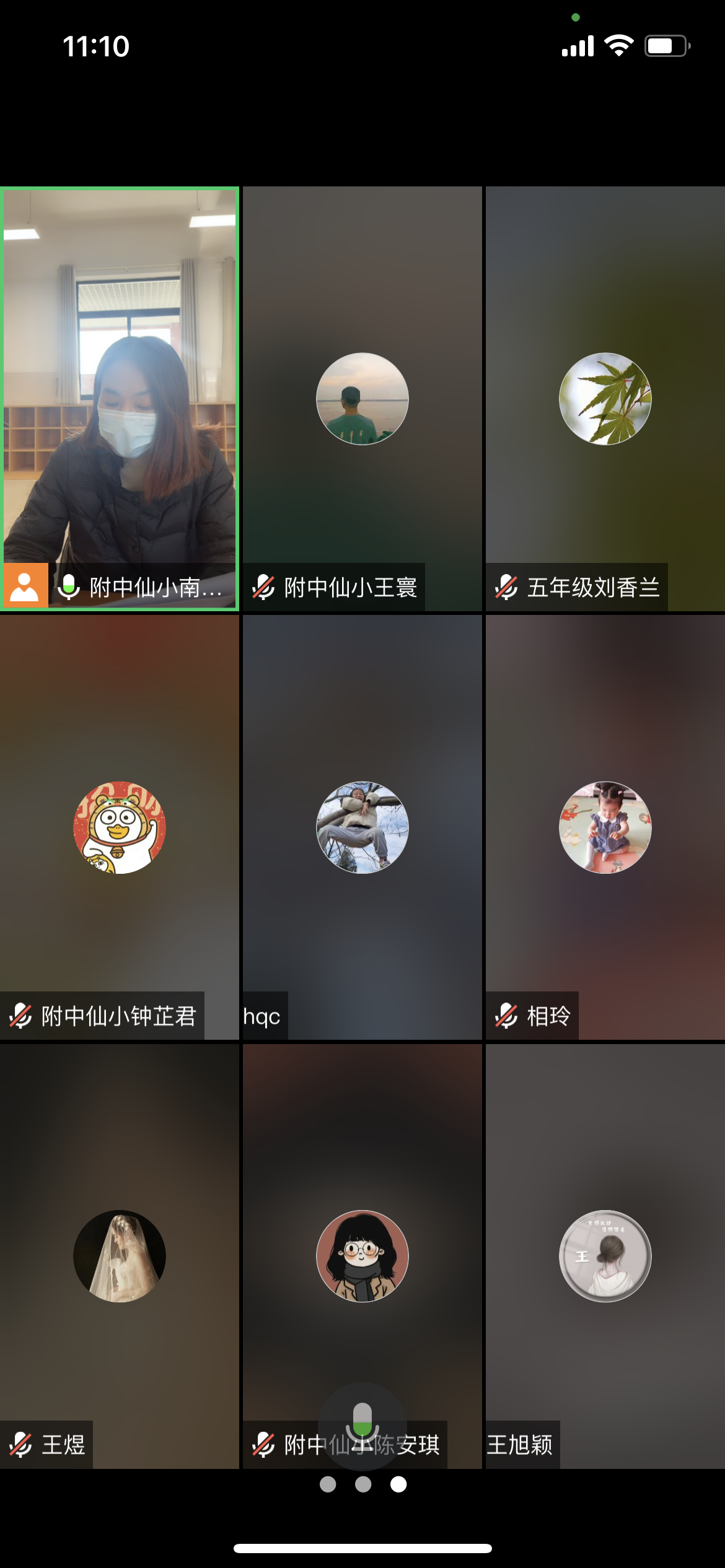This screenshot has width=725, height=1568.
Task: Tap participant tile 王旭颖
Action: (x=605, y=1256)
